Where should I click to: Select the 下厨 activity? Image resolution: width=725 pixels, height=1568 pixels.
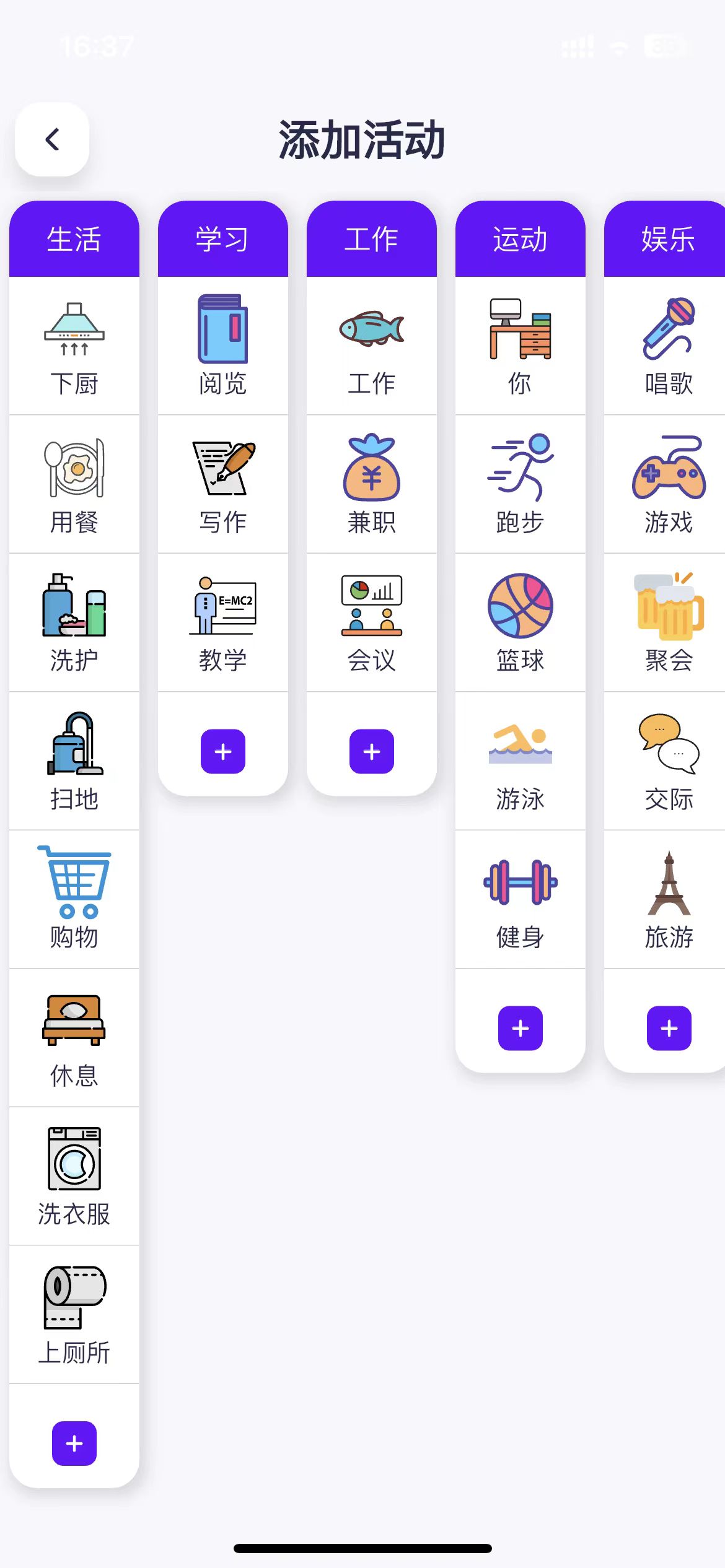74,347
